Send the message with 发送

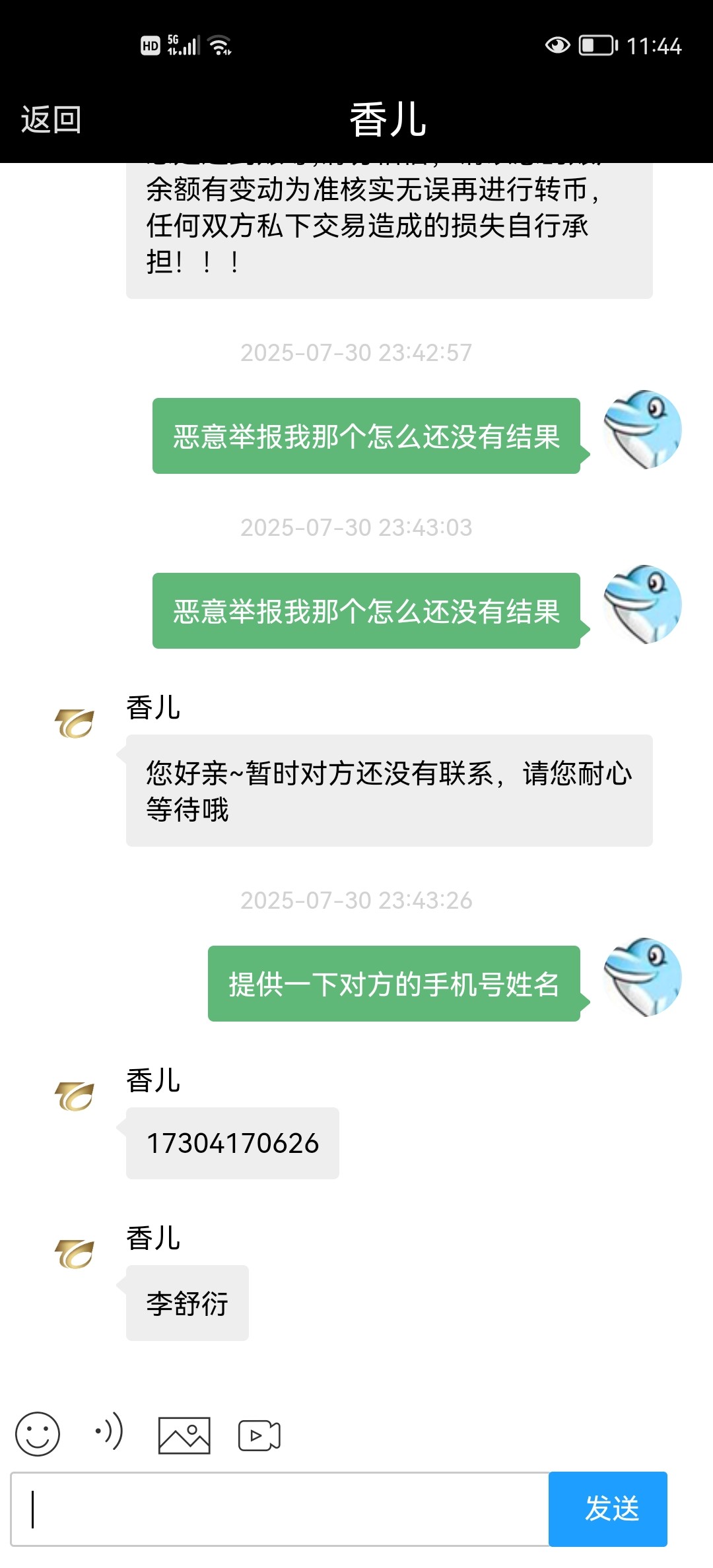[607, 1509]
